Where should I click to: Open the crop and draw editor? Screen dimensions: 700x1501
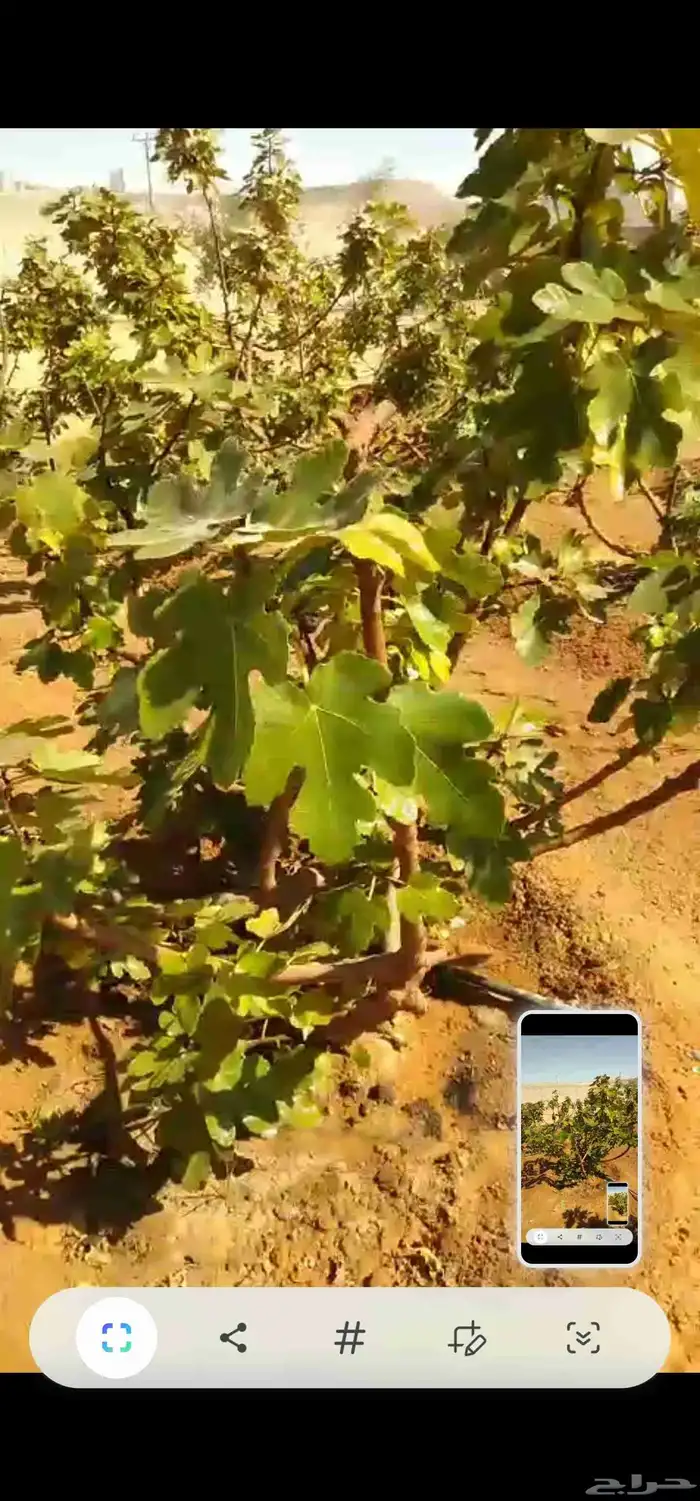[x=466, y=1337]
